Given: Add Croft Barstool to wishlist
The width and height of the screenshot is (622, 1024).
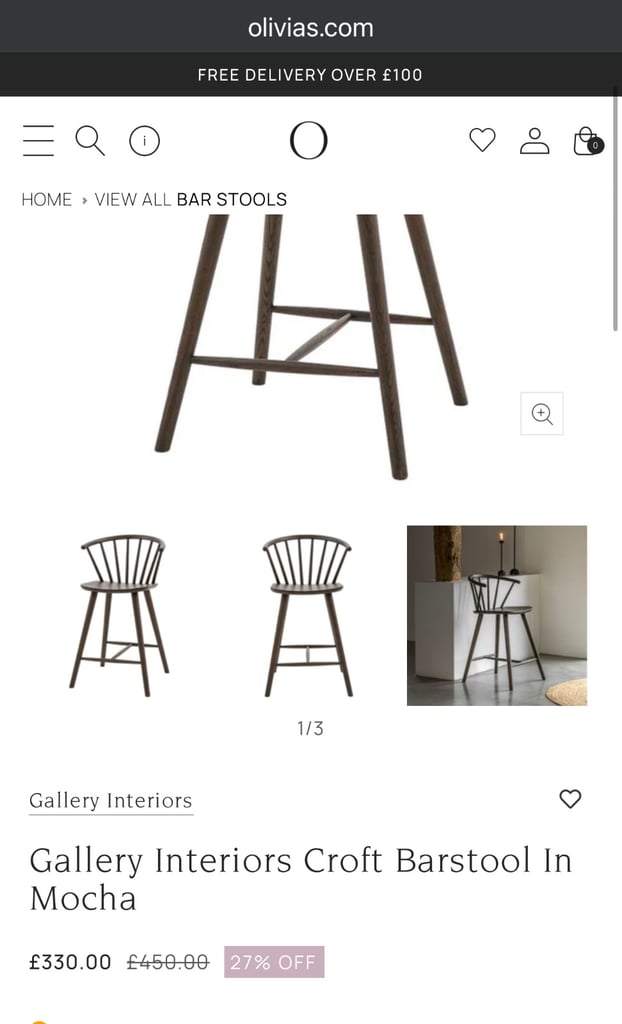Looking at the screenshot, I should (570, 799).
